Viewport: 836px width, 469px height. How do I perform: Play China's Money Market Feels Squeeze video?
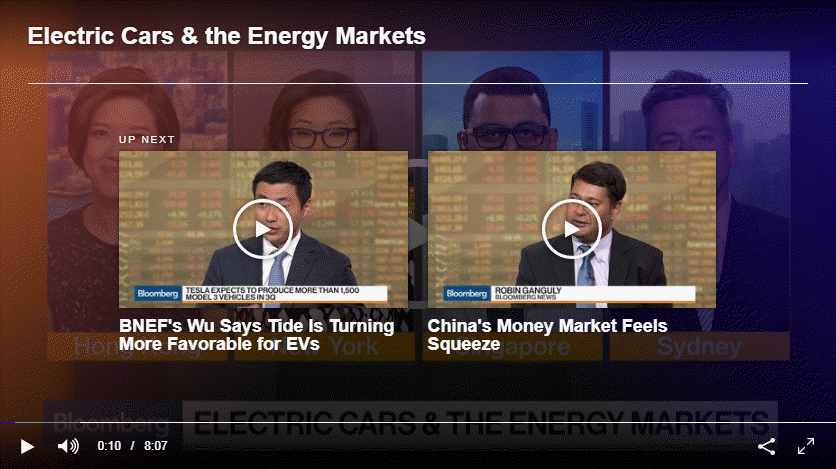coord(571,229)
